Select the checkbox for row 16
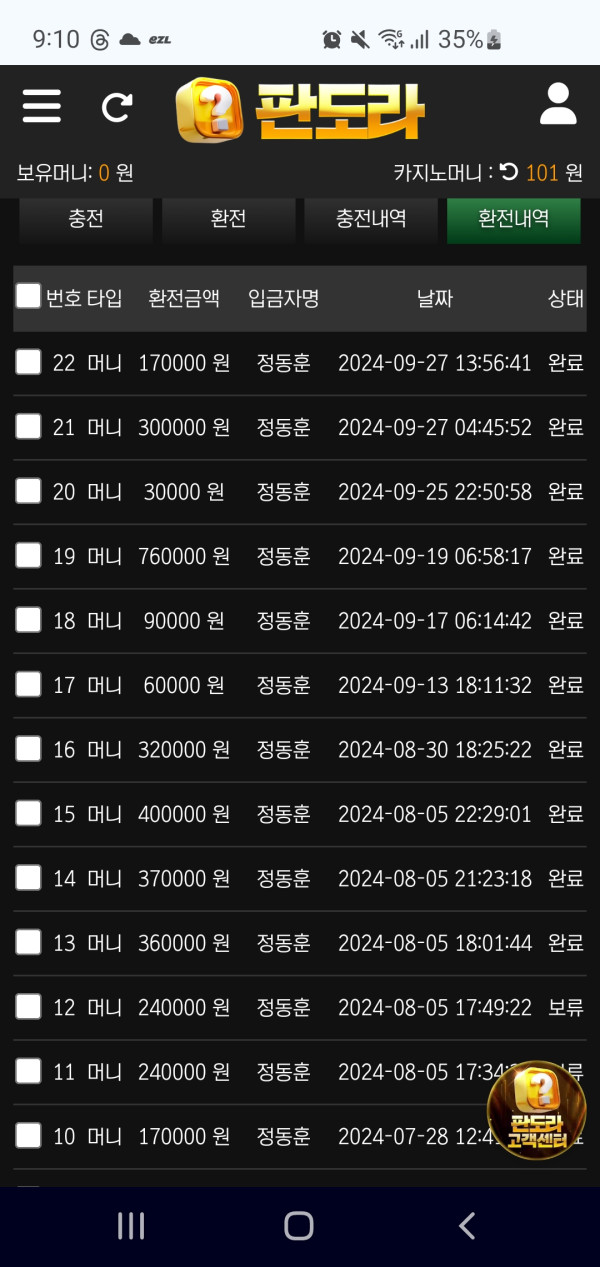 (28, 749)
